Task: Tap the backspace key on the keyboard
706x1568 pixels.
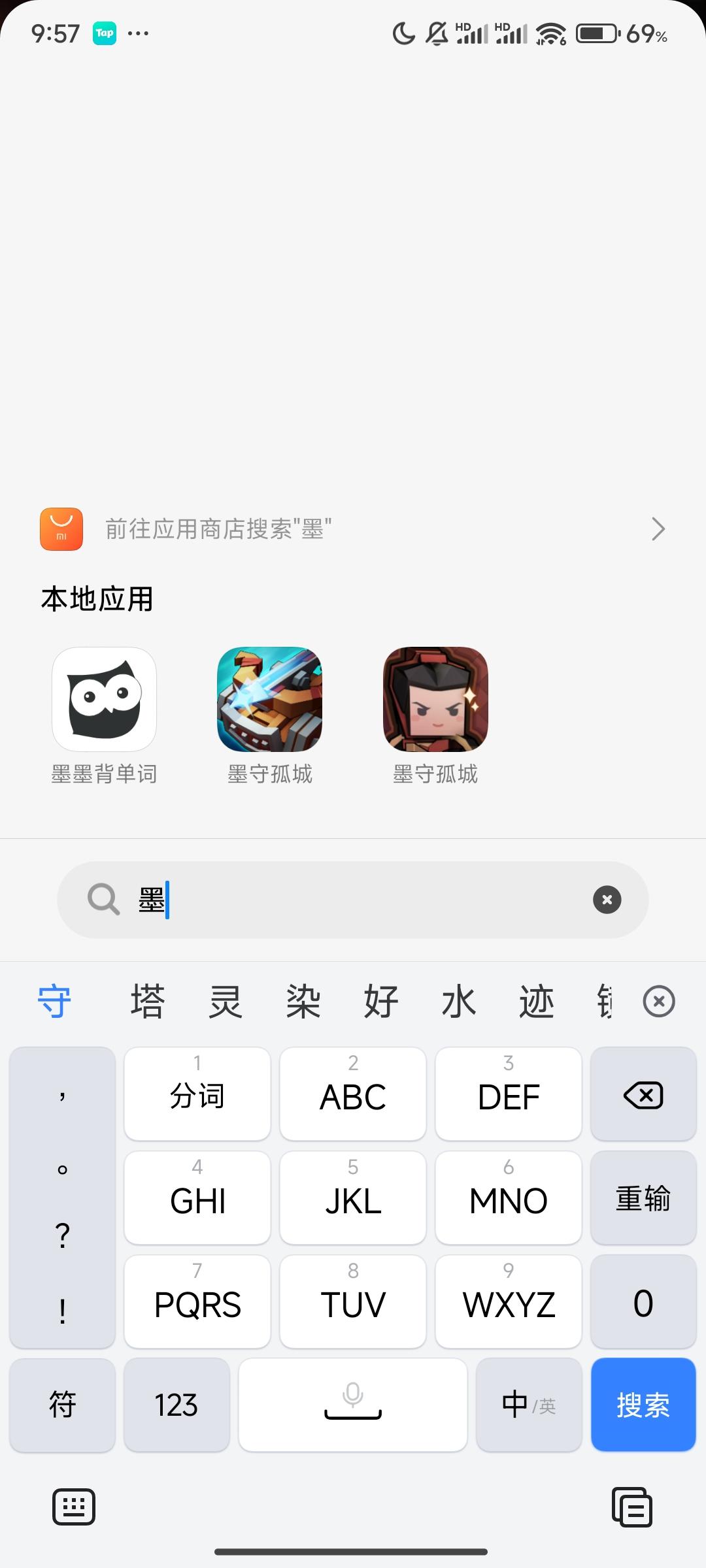Action: tap(643, 1094)
